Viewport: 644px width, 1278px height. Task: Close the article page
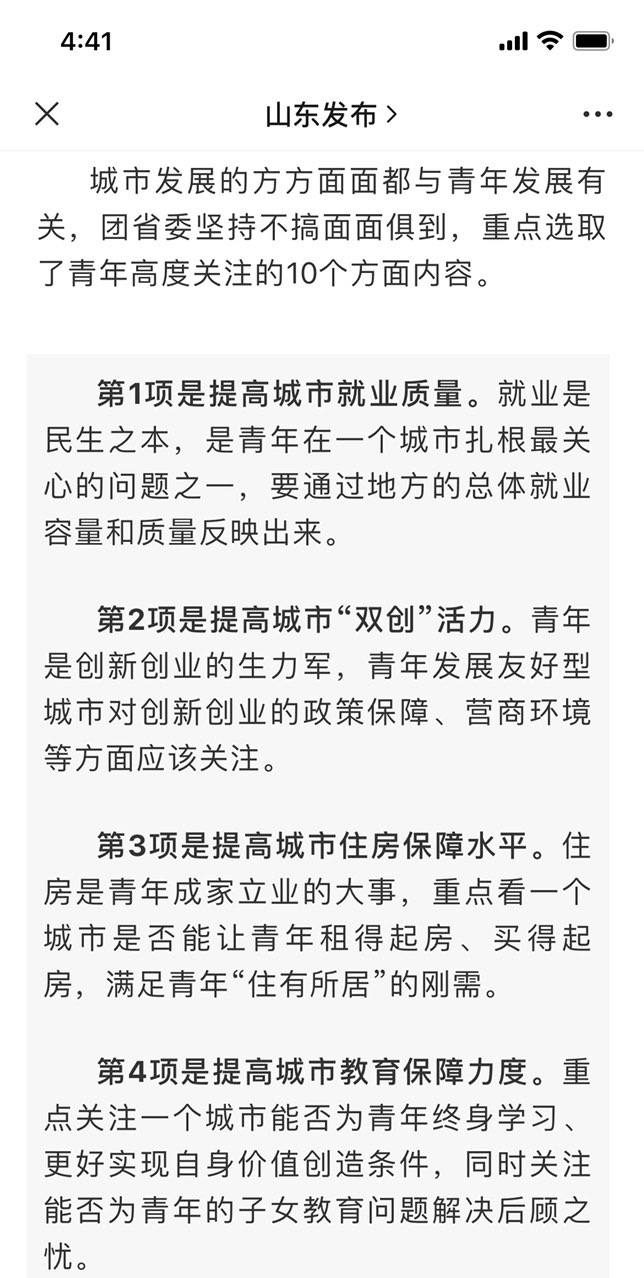(x=47, y=114)
